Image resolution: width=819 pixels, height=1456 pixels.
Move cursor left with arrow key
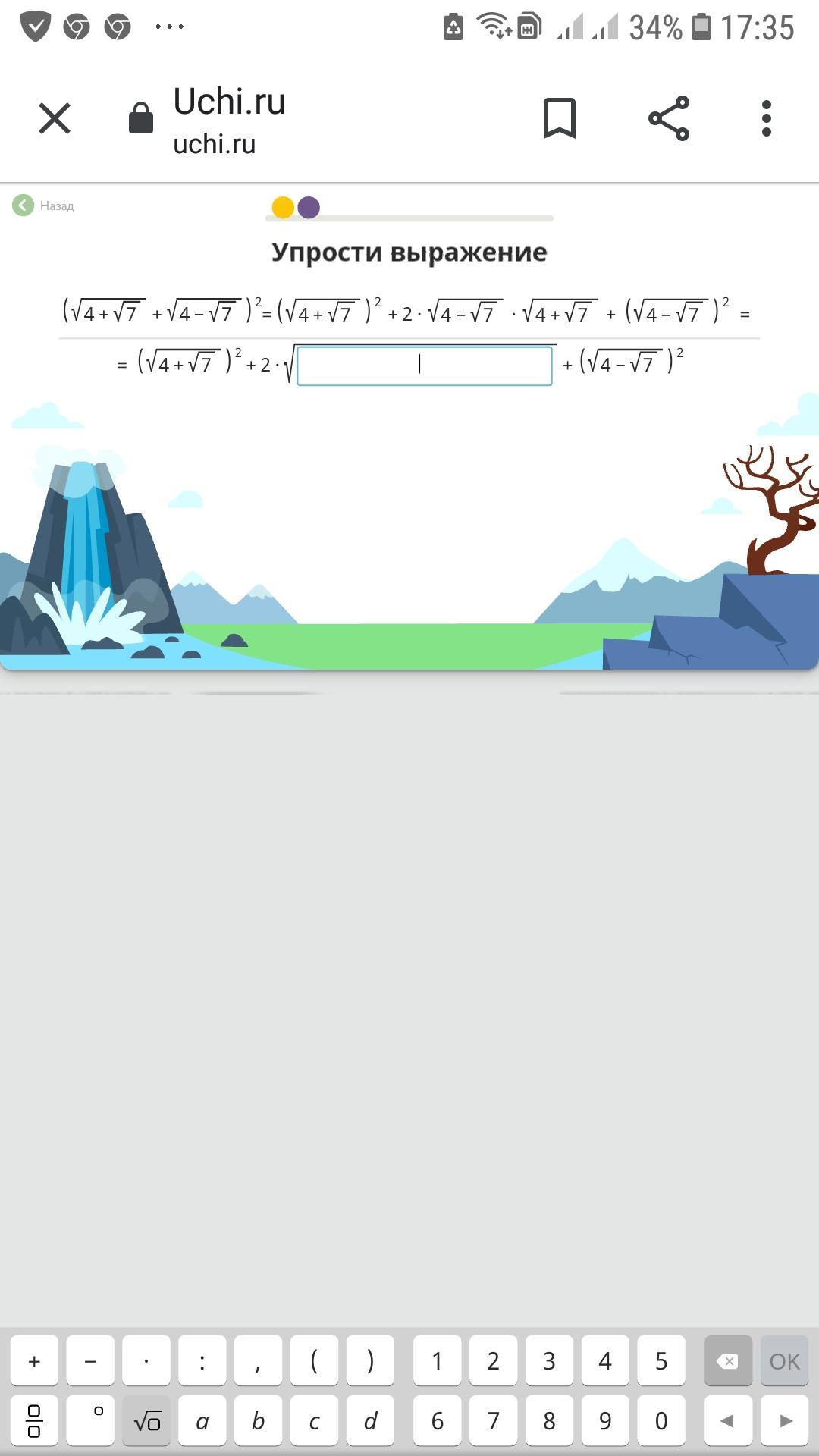[x=728, y=1420]
